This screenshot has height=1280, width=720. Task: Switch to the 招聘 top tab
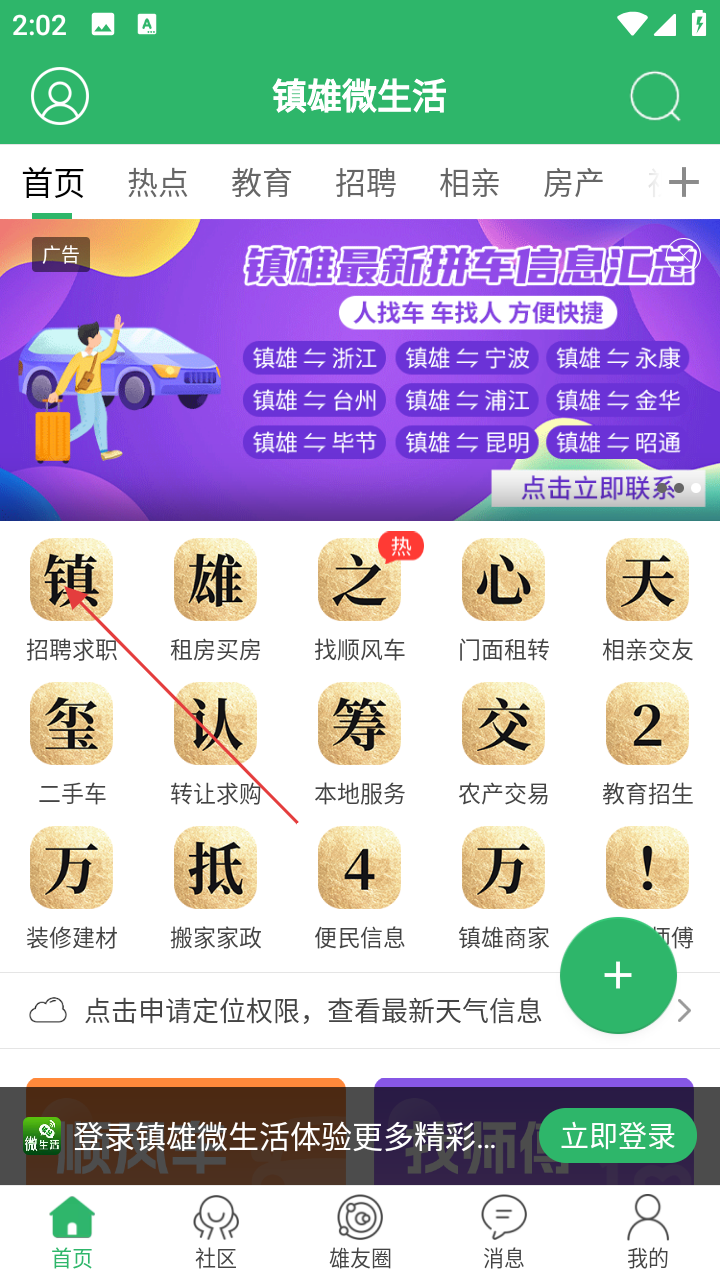click(366, 183)
